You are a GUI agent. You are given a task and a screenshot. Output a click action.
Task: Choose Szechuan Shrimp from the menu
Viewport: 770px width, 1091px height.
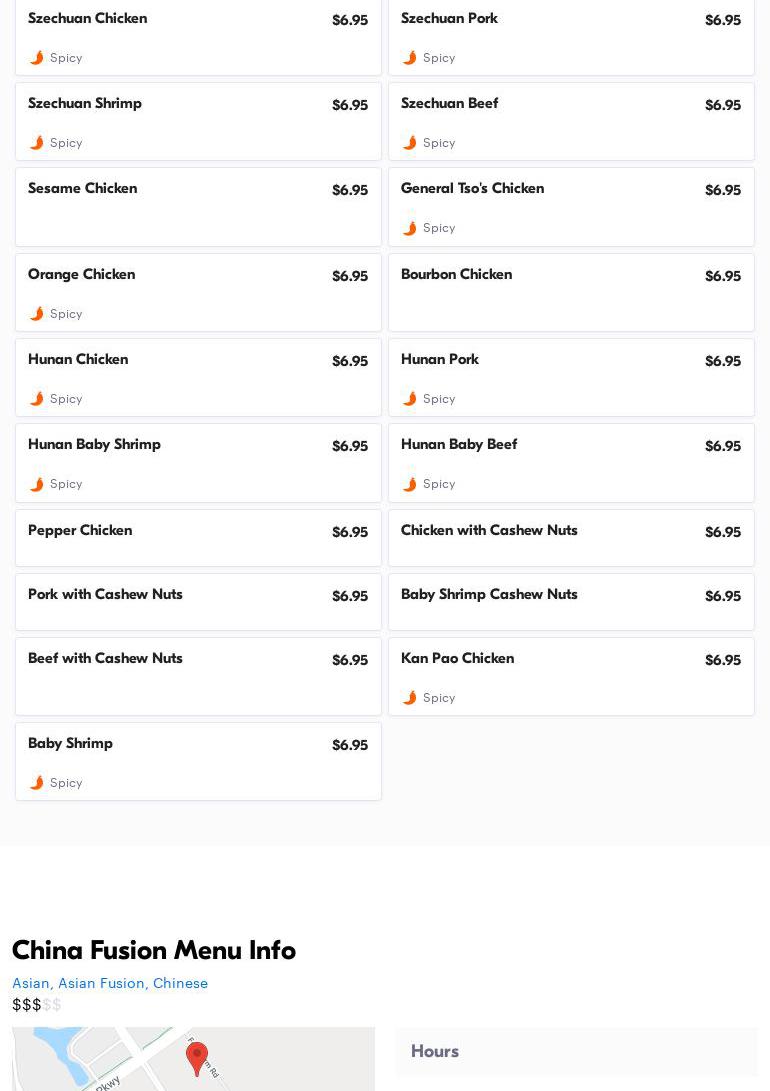pos(198,121)
